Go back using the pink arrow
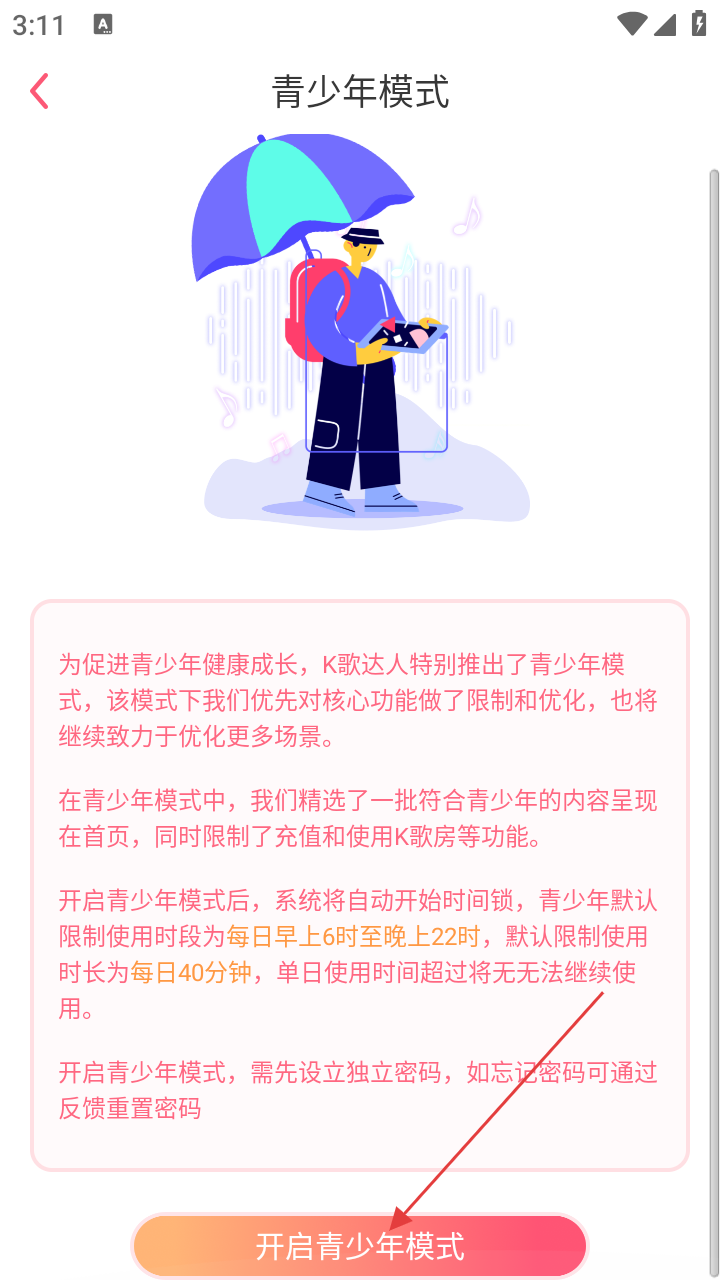 (40, 91)
